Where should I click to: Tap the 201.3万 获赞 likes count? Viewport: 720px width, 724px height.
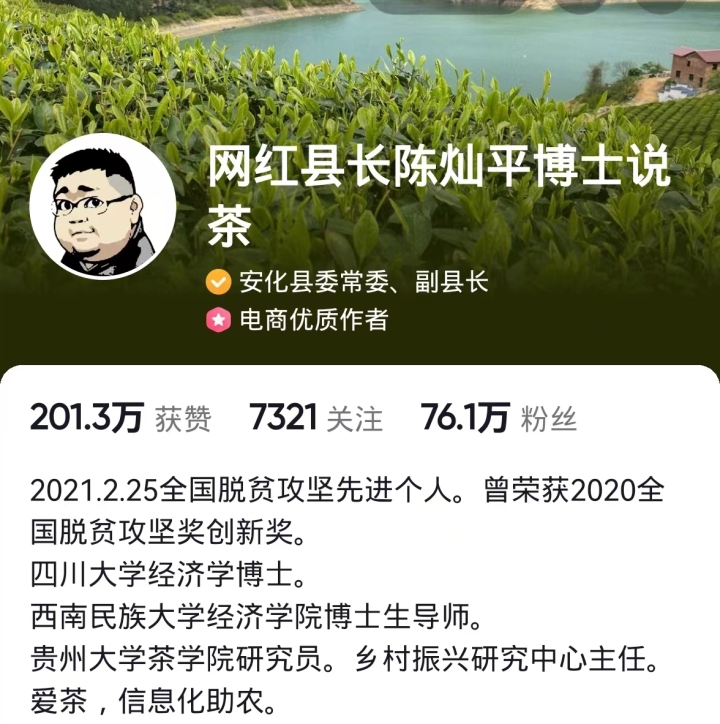(120, 418)
